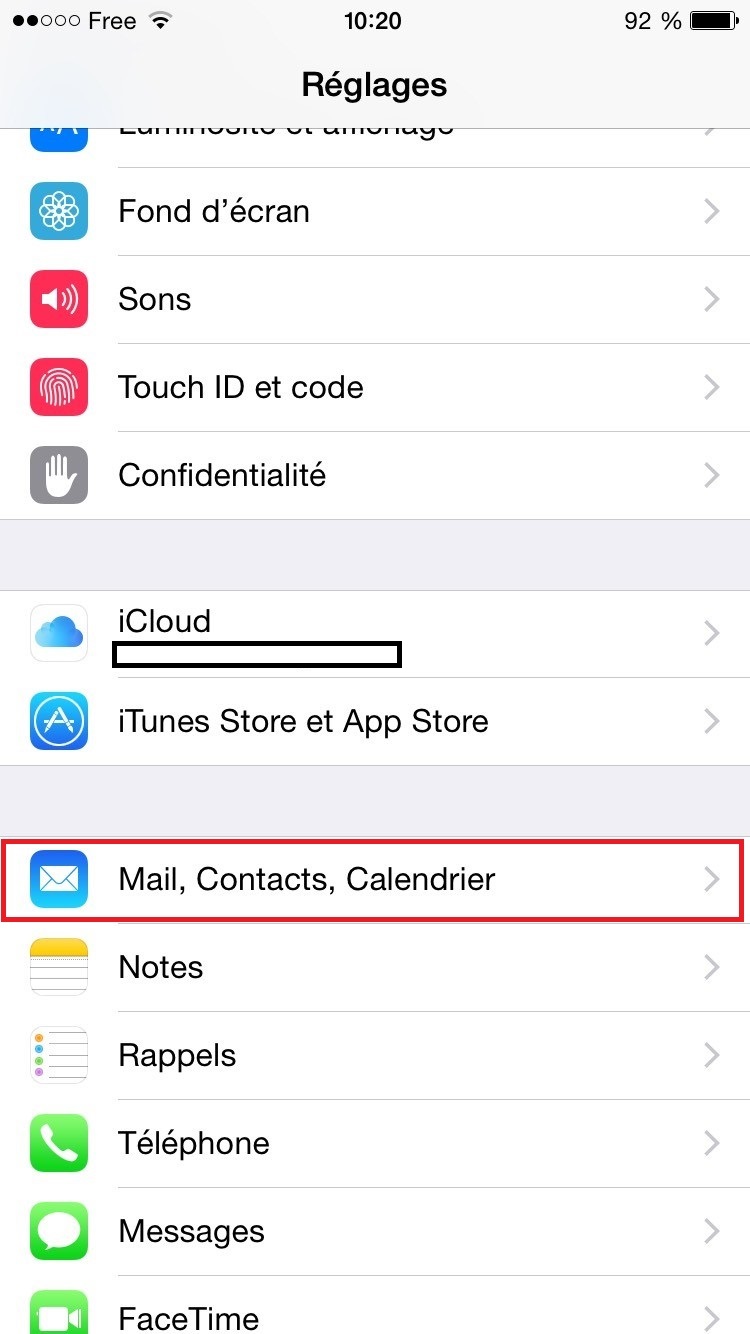Viewport: 750px width, 1334px height.
Task: Go to Touch ID et code
Action: tap(374, 387)
